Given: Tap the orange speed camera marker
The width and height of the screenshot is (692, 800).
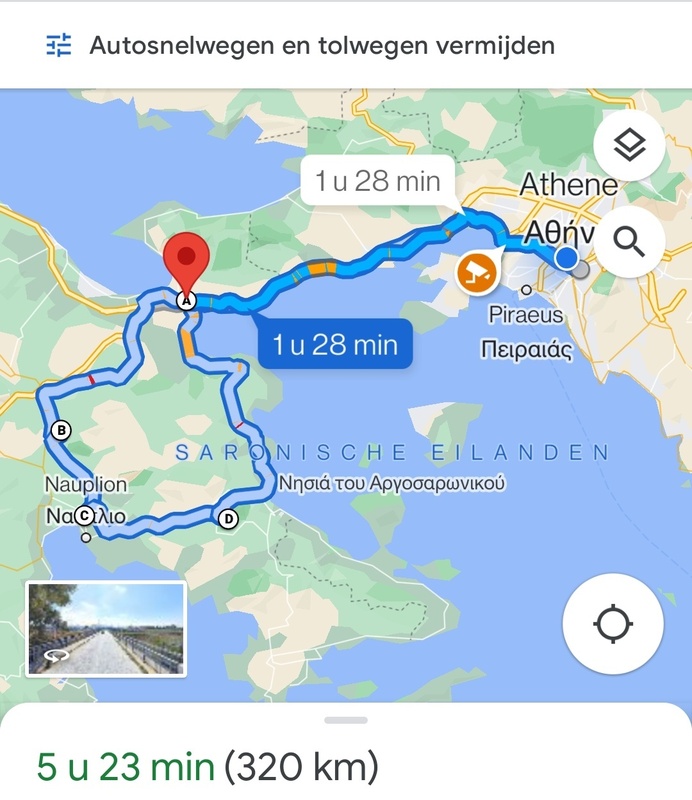Looking at the screenshot, I should click(479, 273).
